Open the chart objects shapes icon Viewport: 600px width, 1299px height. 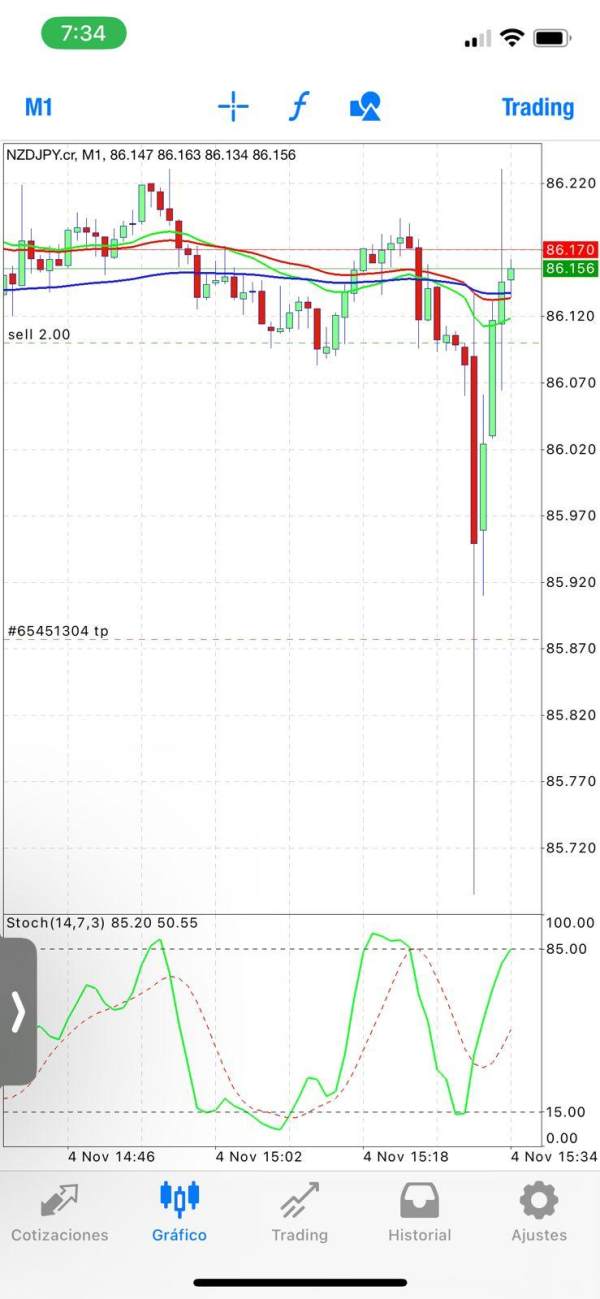(x=365, y=106)
